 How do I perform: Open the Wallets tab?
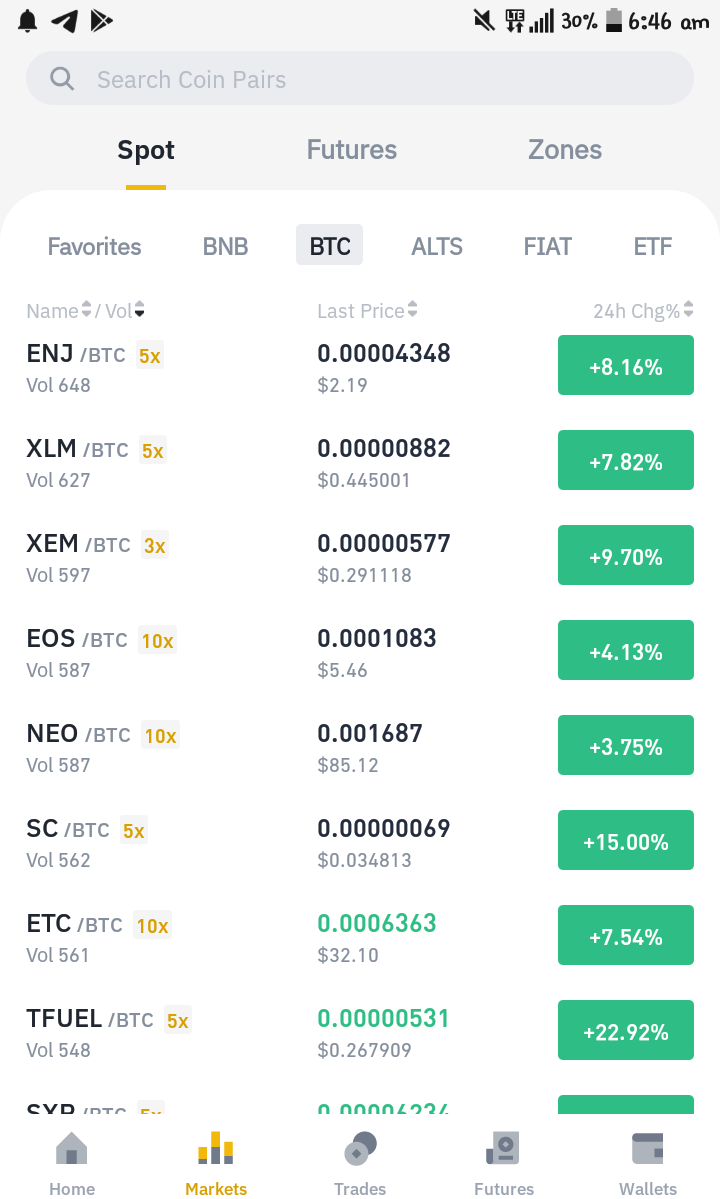[648, 1163]
